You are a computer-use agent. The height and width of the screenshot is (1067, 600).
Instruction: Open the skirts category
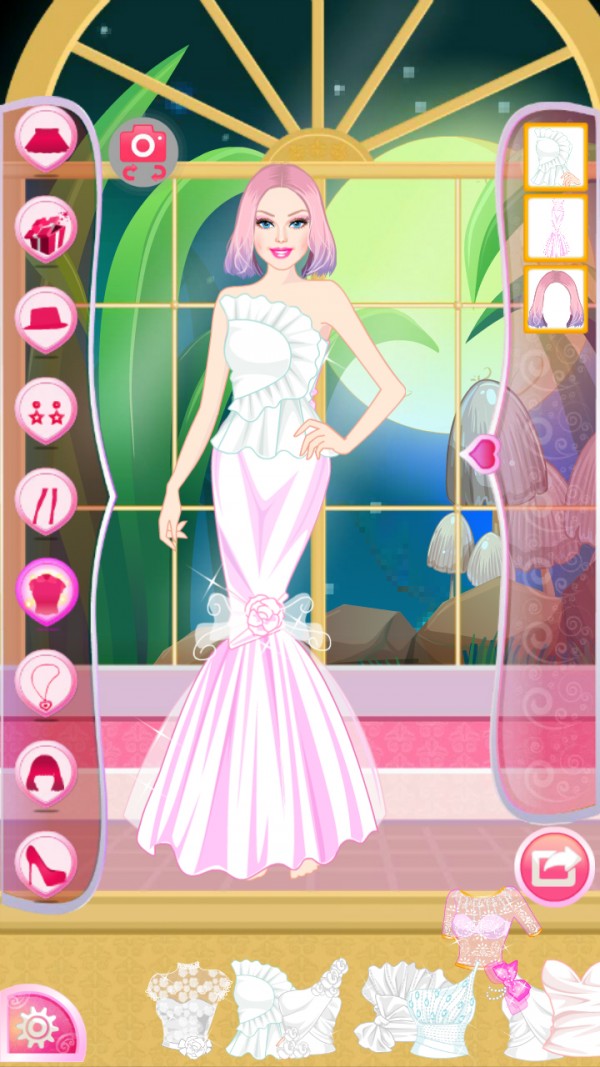pos(46,137)
